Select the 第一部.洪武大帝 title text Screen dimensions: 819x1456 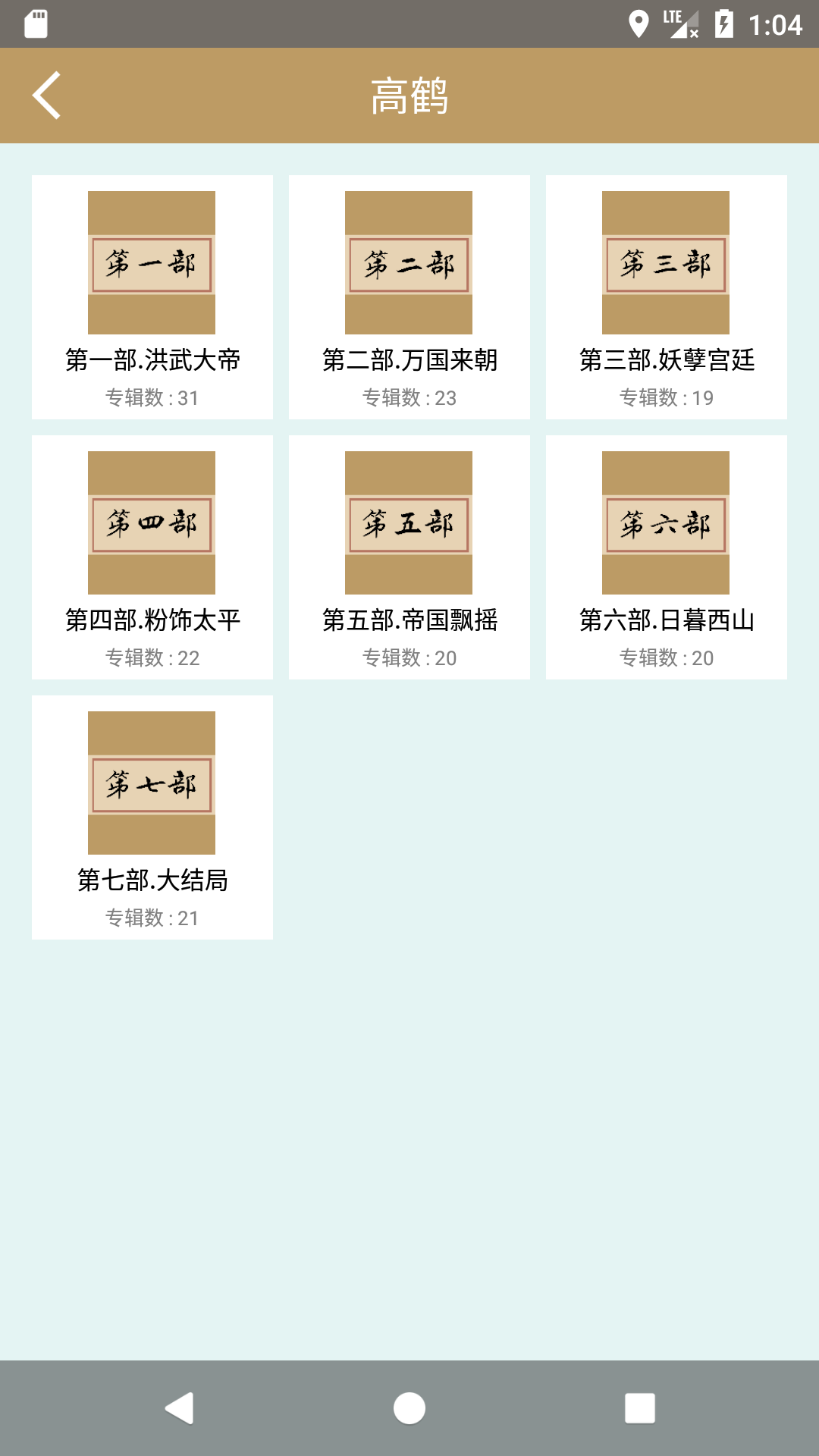pos(151,362)
